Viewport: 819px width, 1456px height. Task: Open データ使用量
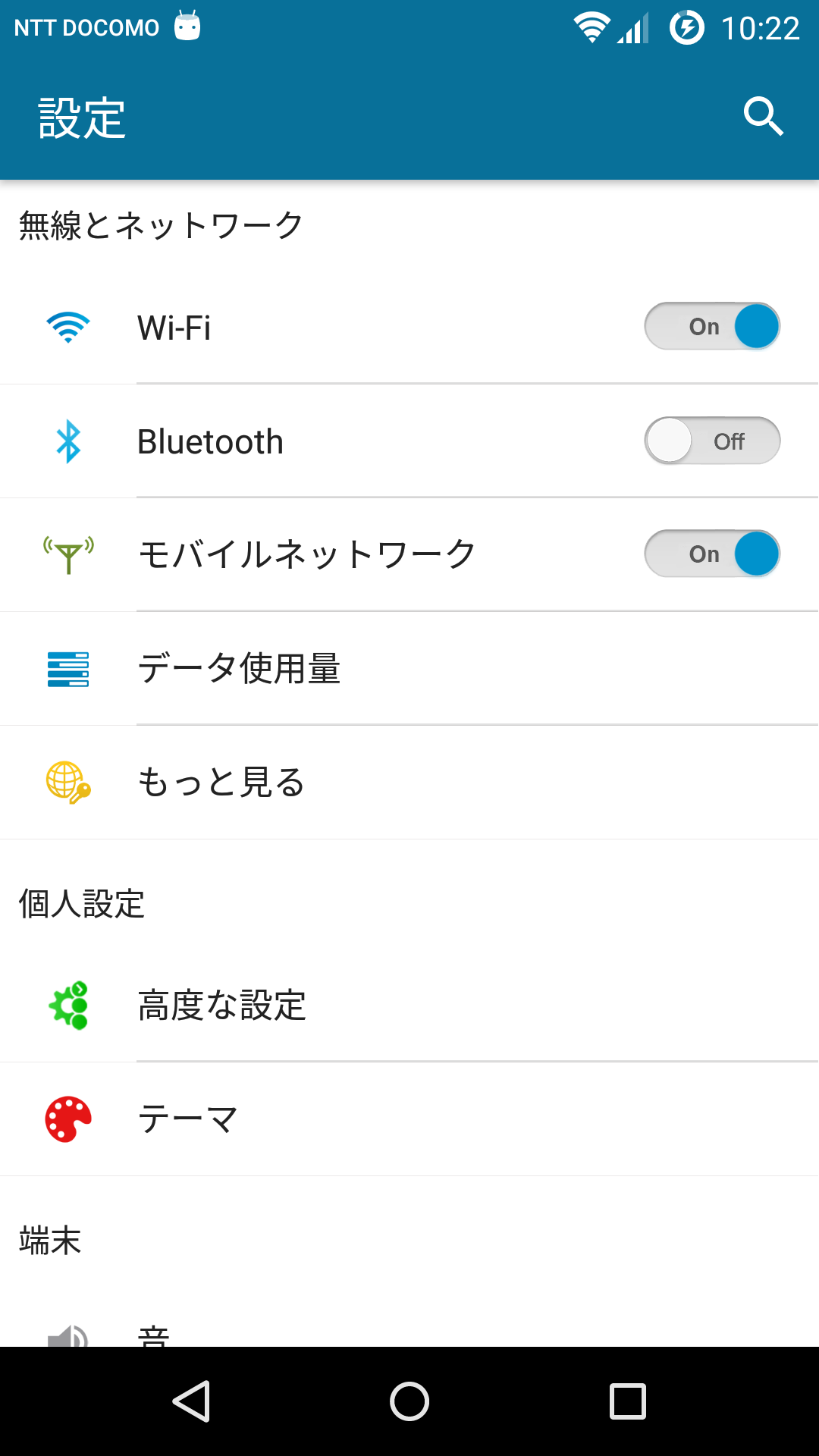click(x=409, y=669)
